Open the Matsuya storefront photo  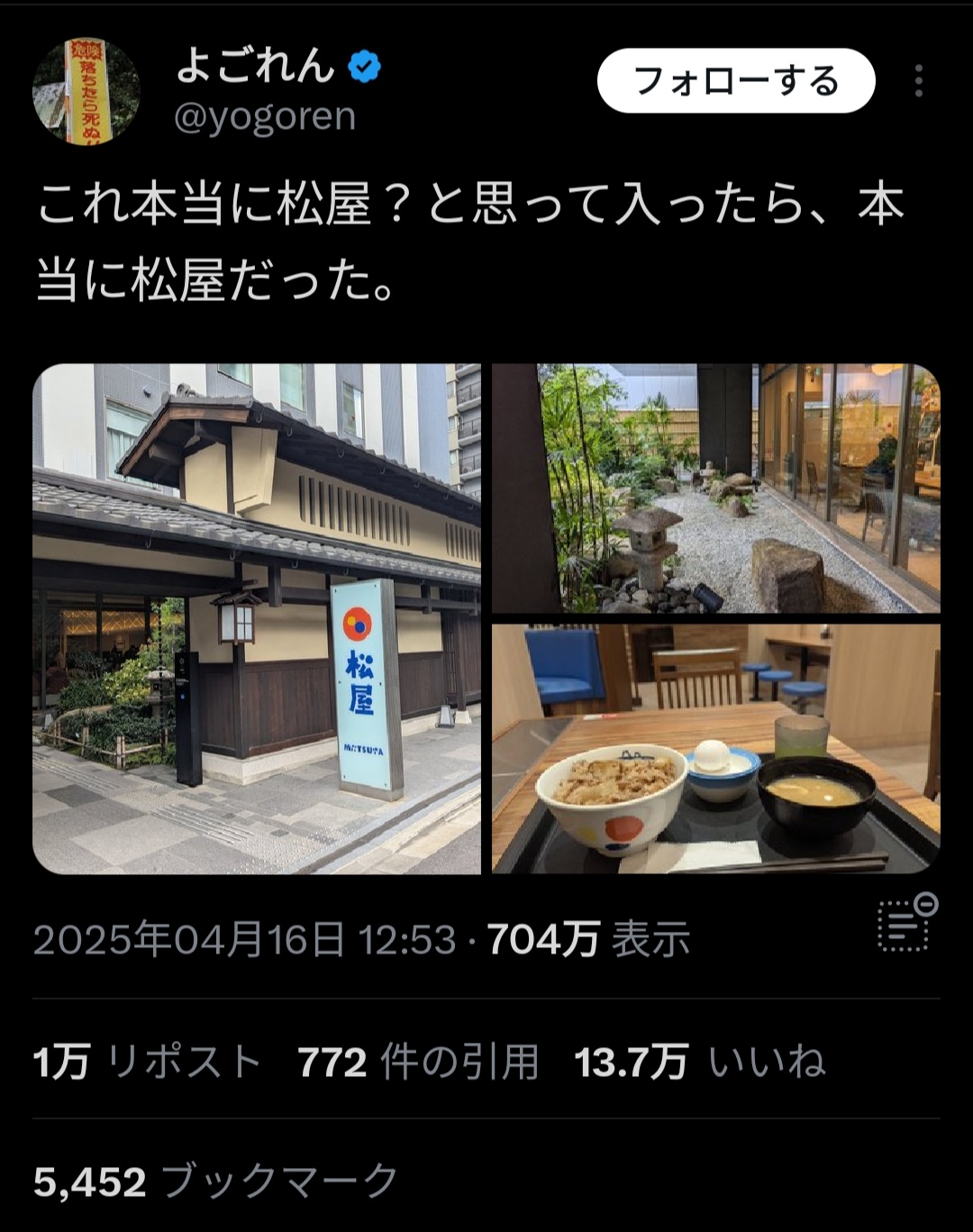(x=257, y=618)
